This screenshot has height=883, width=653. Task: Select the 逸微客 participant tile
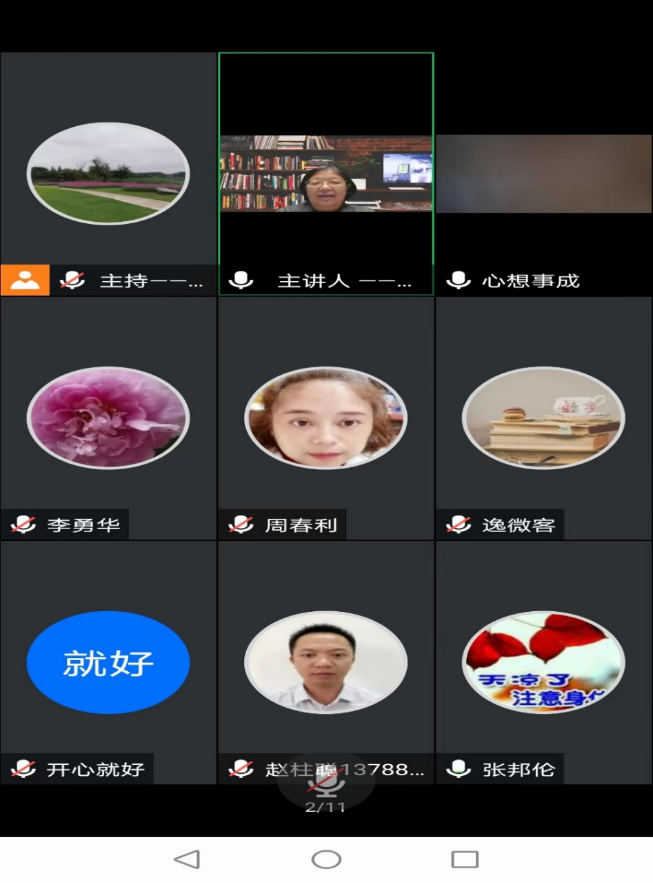pyautogui.click(x=544, y=418)
